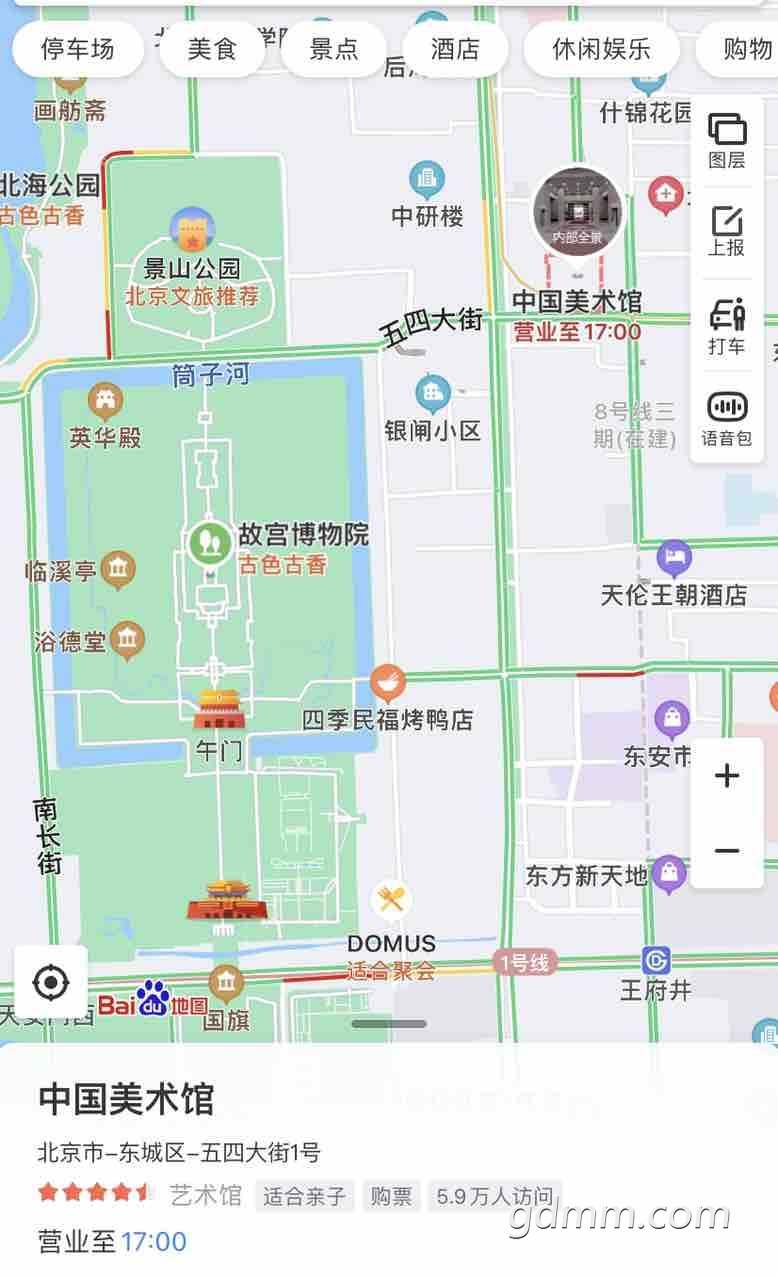This screenshot has width=778, height=1278.
Task: Open the 故宫博物院 map marker
Action: 210,543
